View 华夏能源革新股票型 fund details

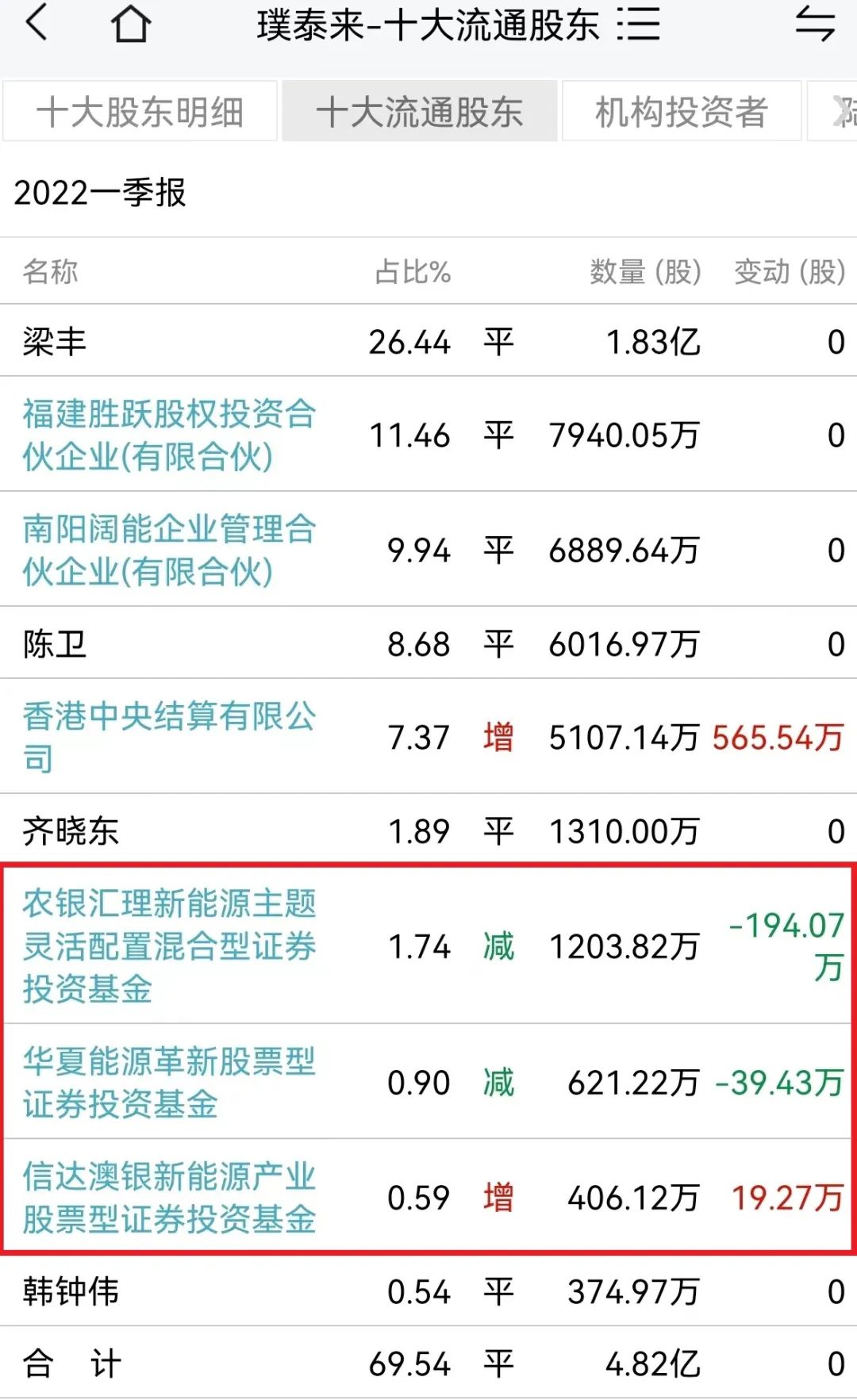[x=169, y=1082]
